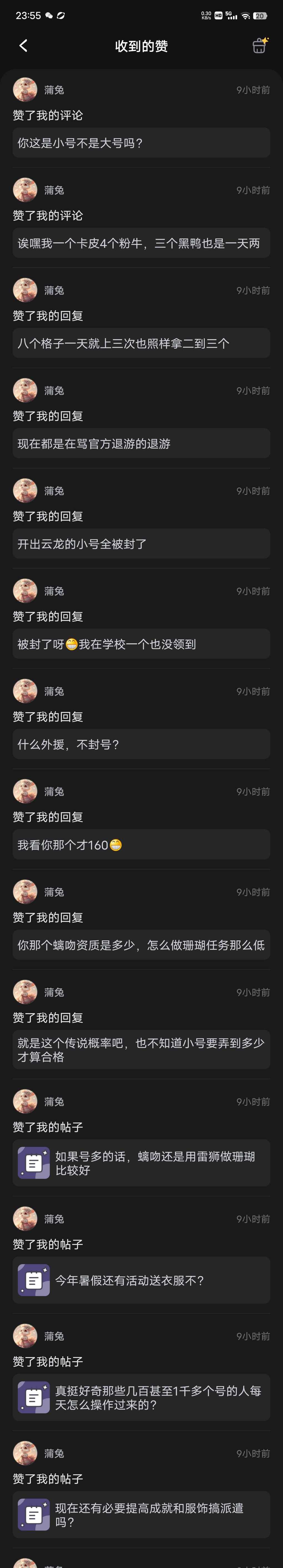Image resolution: width=283 pixels, height=1568 pixels.
Task: Open the post about 螭吻还是用雷狮做珊瑚
Action: click(141, 1163)
